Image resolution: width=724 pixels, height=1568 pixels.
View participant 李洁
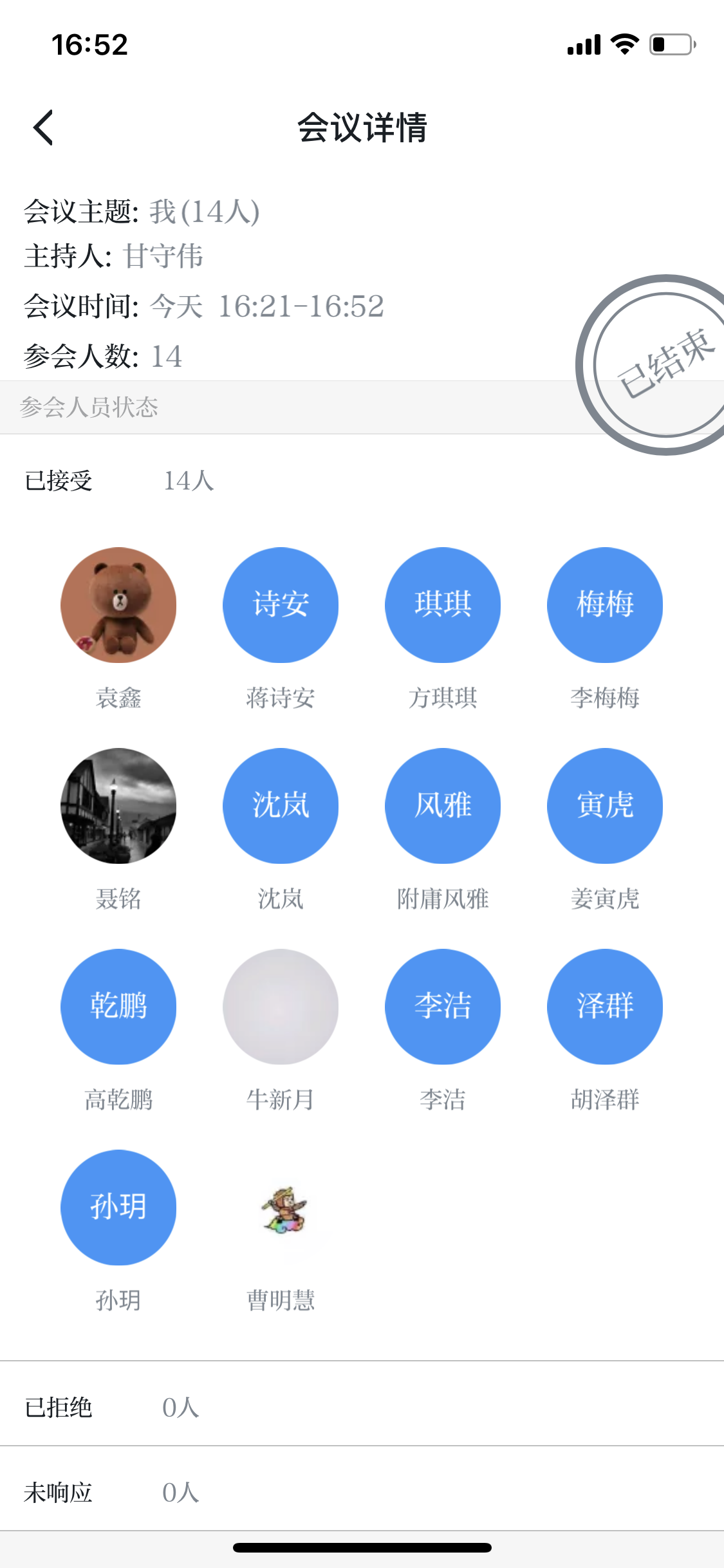coord(443,1007)
